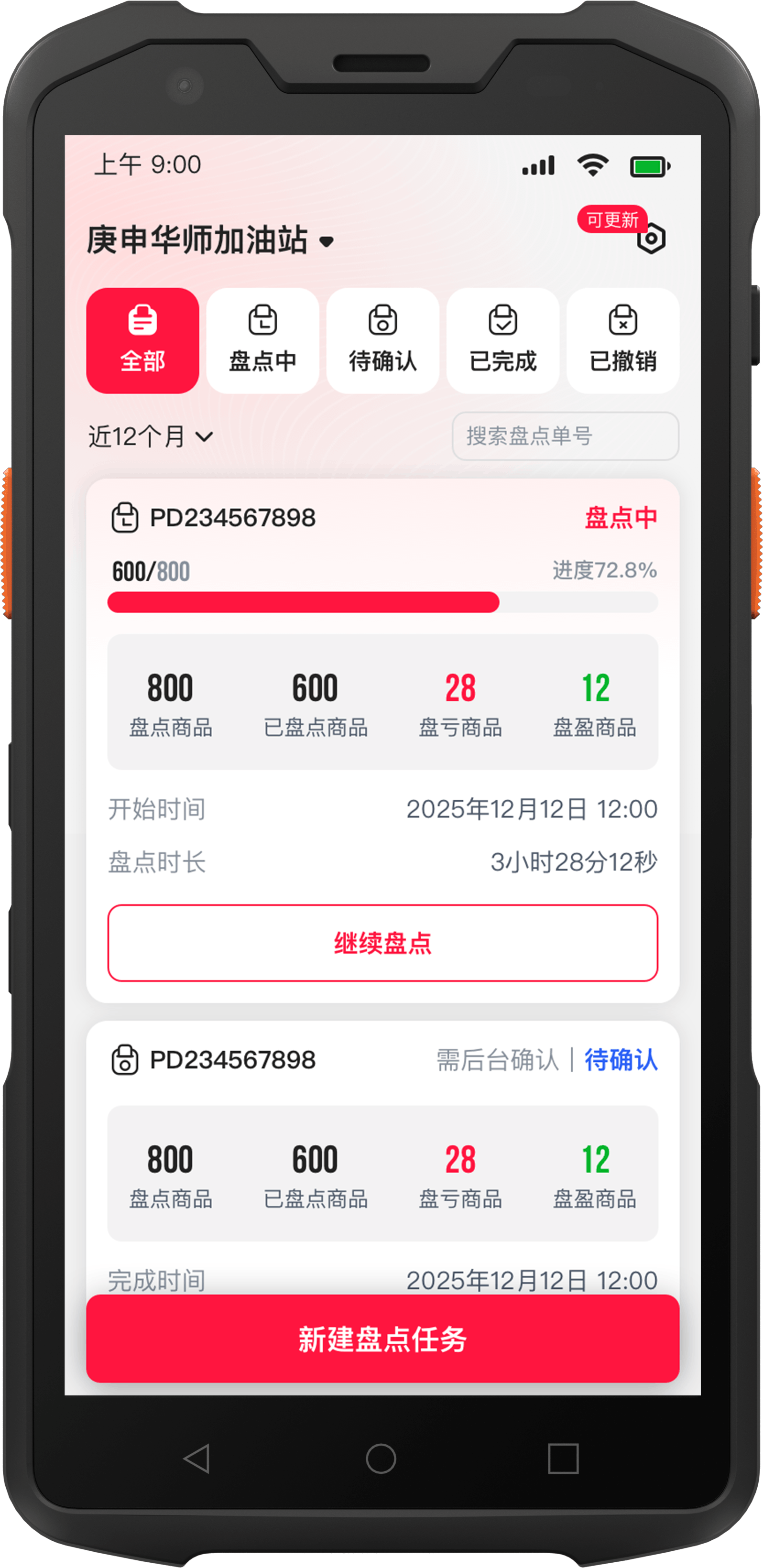Return to the system home screen
This screenshot has height=1568, width=763.
coord(381,1459)
